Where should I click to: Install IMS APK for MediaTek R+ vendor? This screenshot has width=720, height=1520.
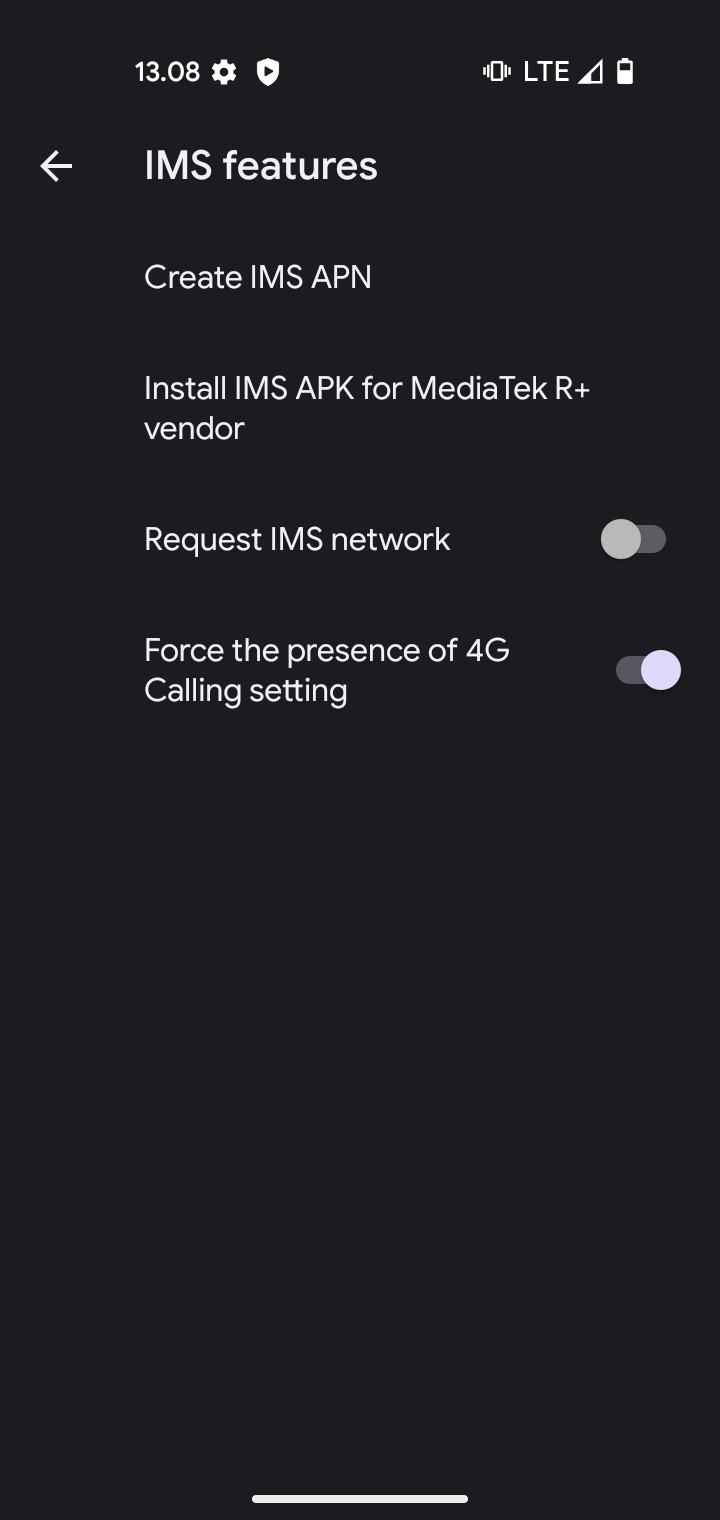[360, 408]
